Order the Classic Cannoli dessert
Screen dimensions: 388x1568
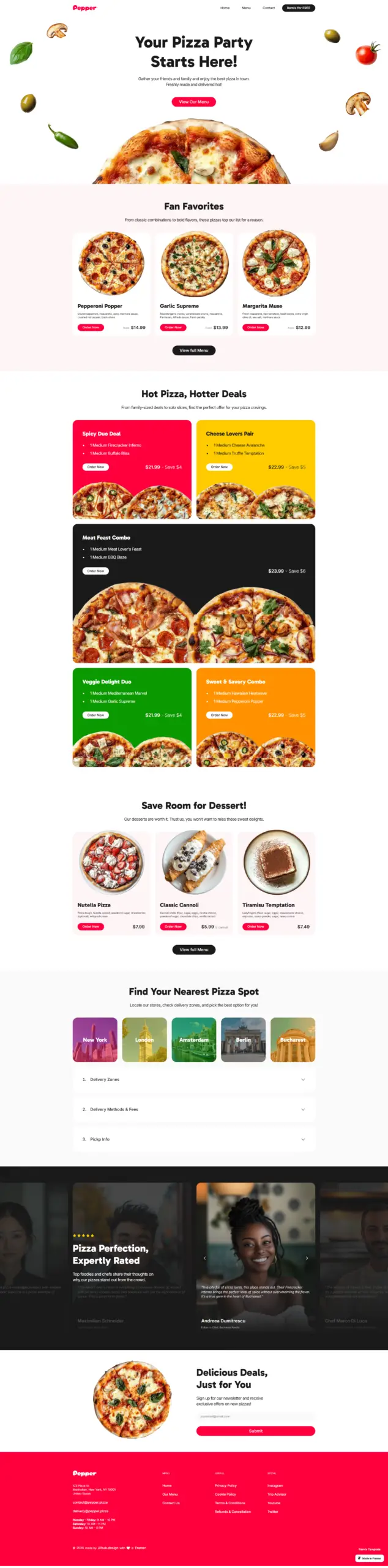tap(173, 927)
